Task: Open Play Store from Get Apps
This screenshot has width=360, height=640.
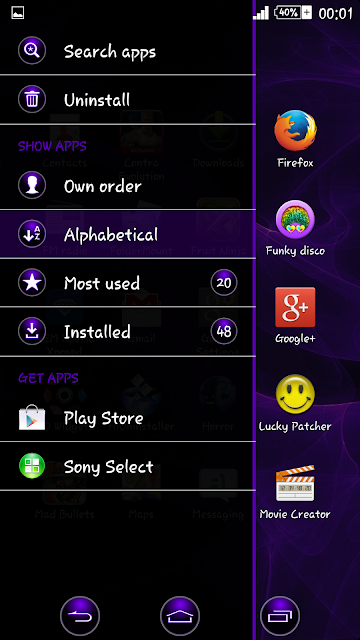Action: (127, 418)
